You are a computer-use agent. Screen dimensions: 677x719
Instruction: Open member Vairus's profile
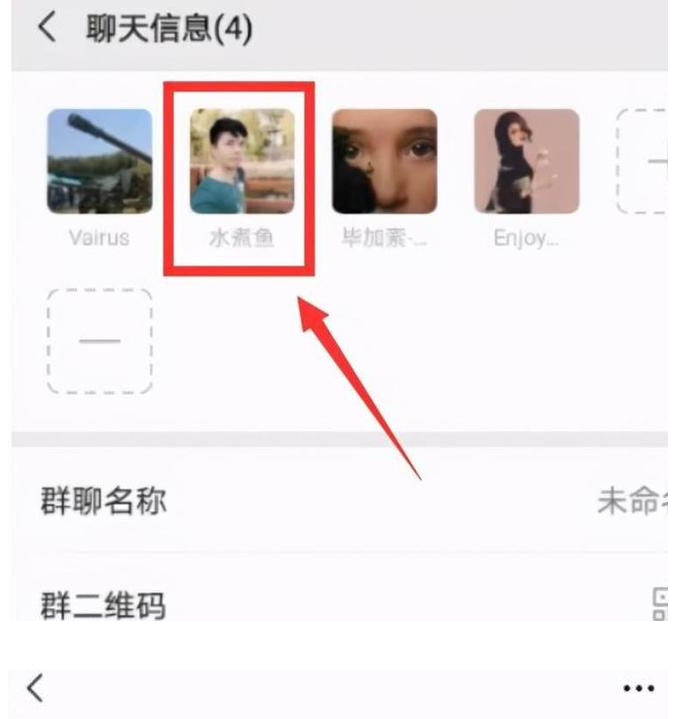(x=99, y=162)
